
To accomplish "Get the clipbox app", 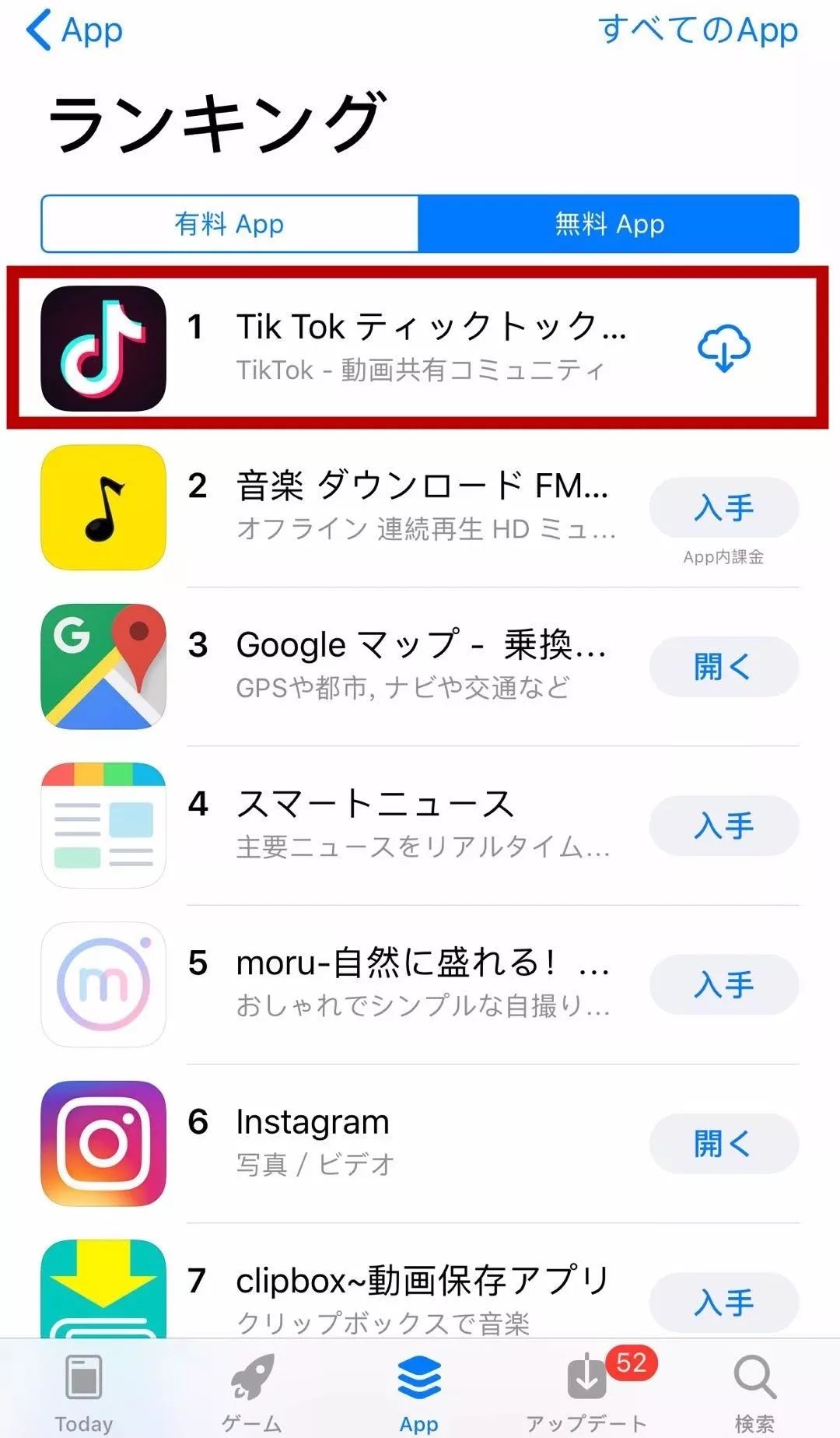I will click(x=723, y=1302).
